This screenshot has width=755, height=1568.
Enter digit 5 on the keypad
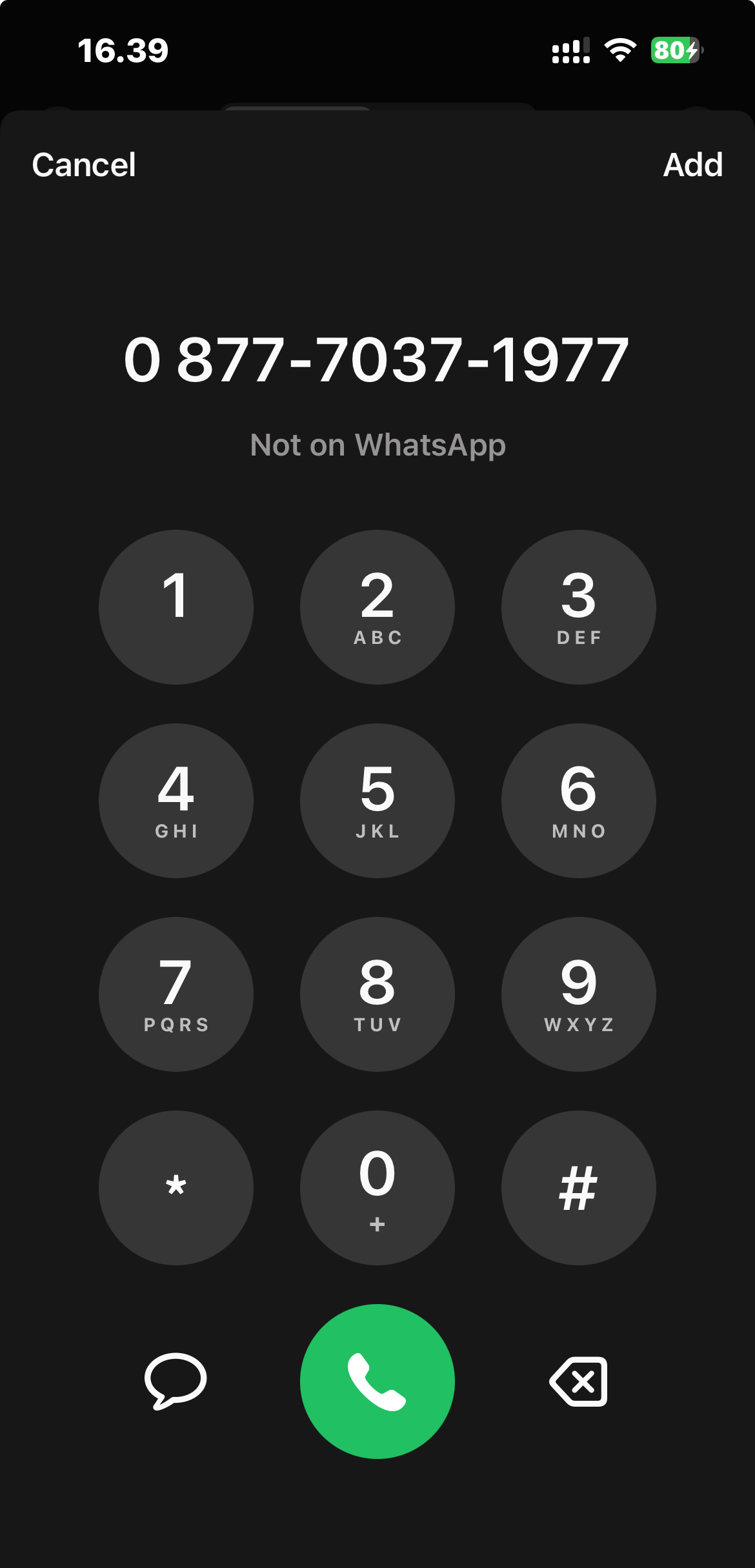point(377,801)
